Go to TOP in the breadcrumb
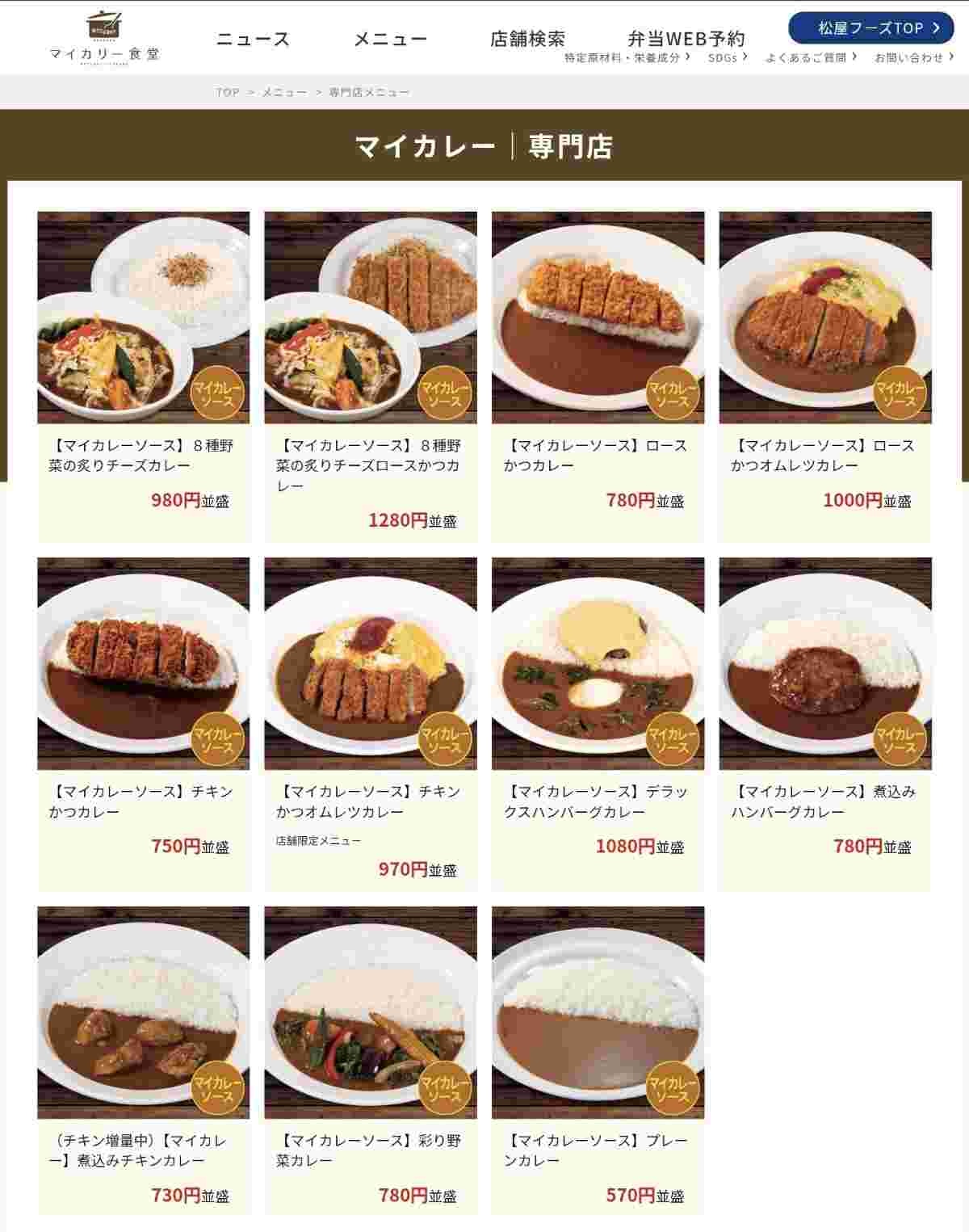 tap(228, 92)
